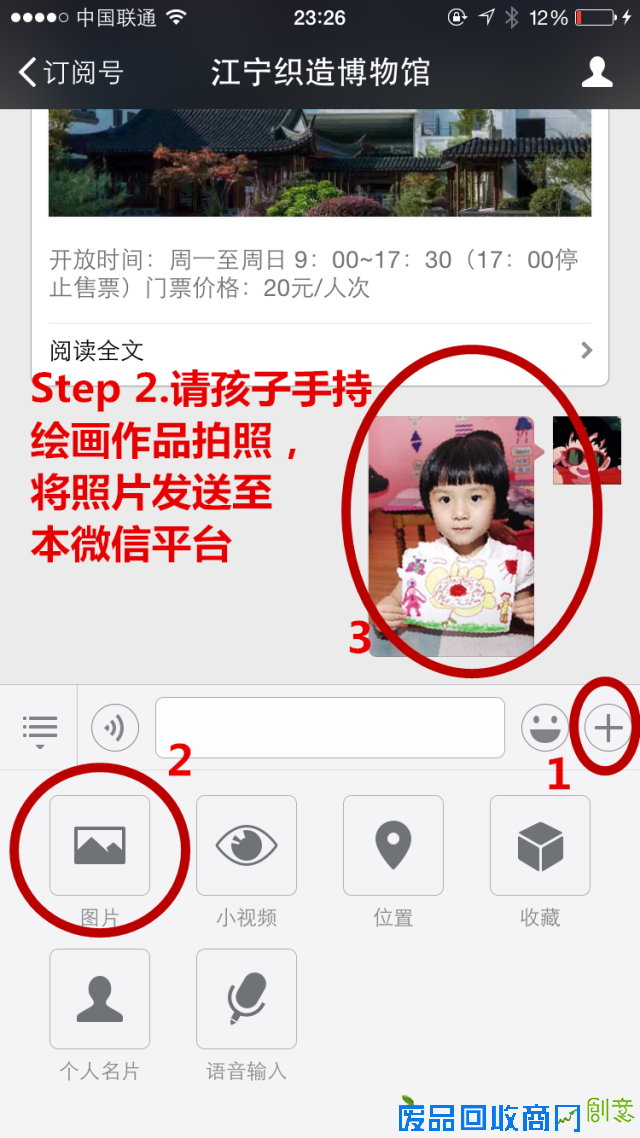The height and width of the screenshot is (1138, 640).
Task: Tap the sender's avatar in chat
Action: click(586, 451)
